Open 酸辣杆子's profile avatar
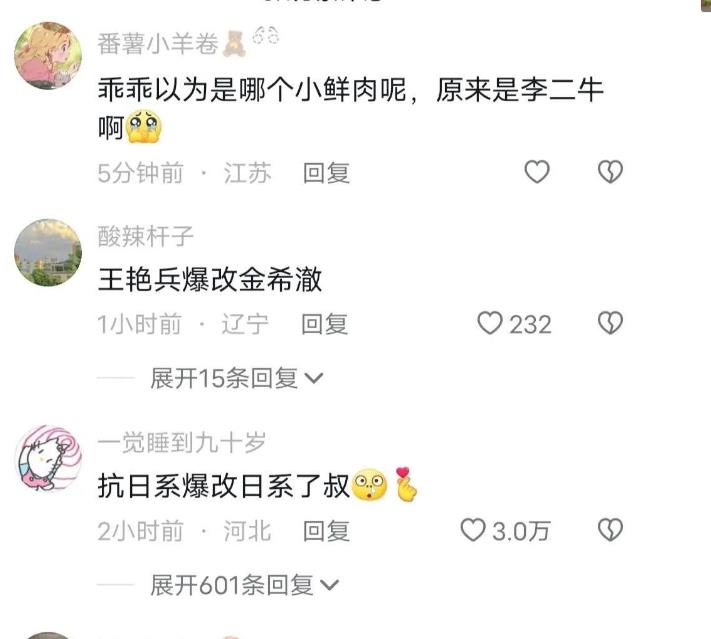Image resolution: width=711 pixels, height=639 pixels. (x=48, y=252)
